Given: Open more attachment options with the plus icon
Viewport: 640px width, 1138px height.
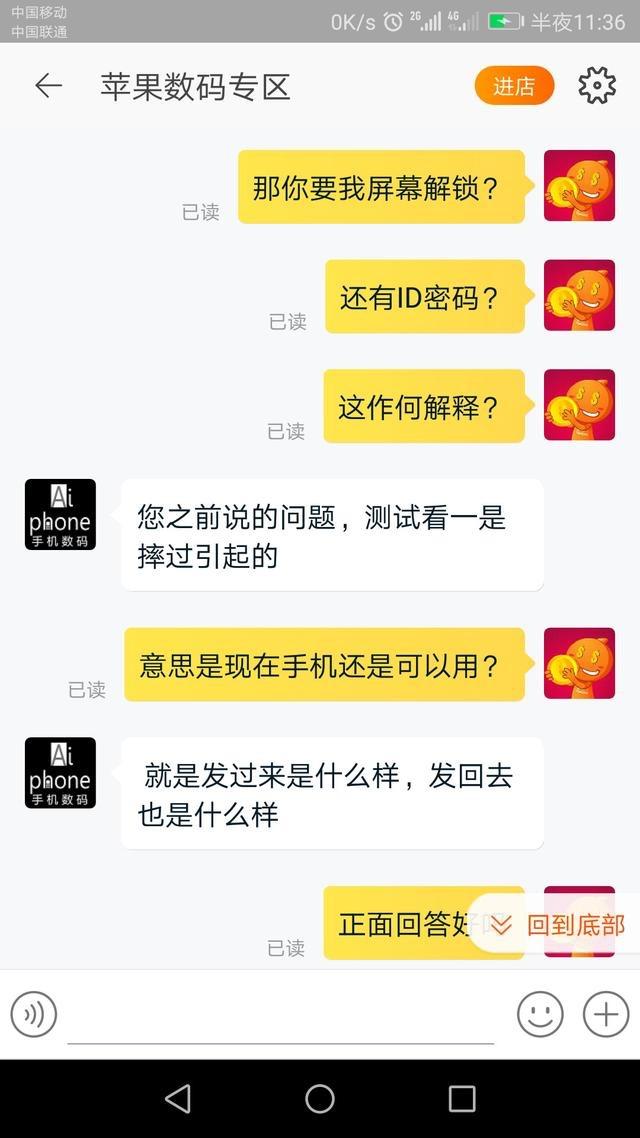Looking at the screenshot, I should point(606,1015).
